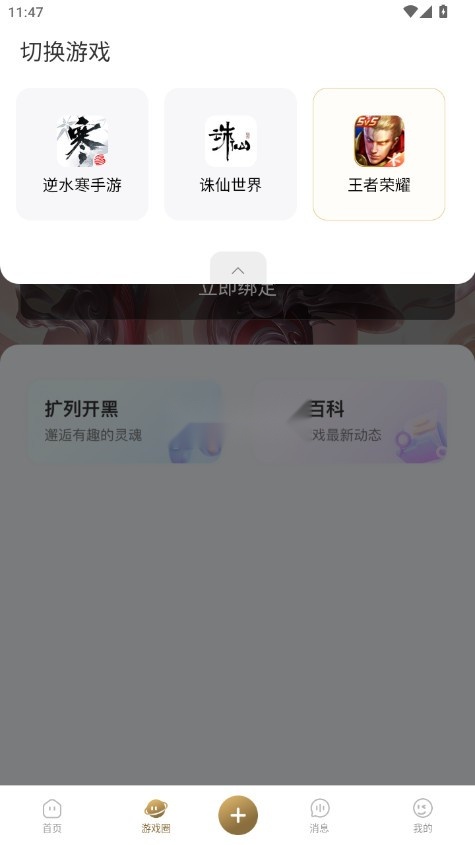Go to the 首页 tab

pyautogui.click(x=52, y=816)
